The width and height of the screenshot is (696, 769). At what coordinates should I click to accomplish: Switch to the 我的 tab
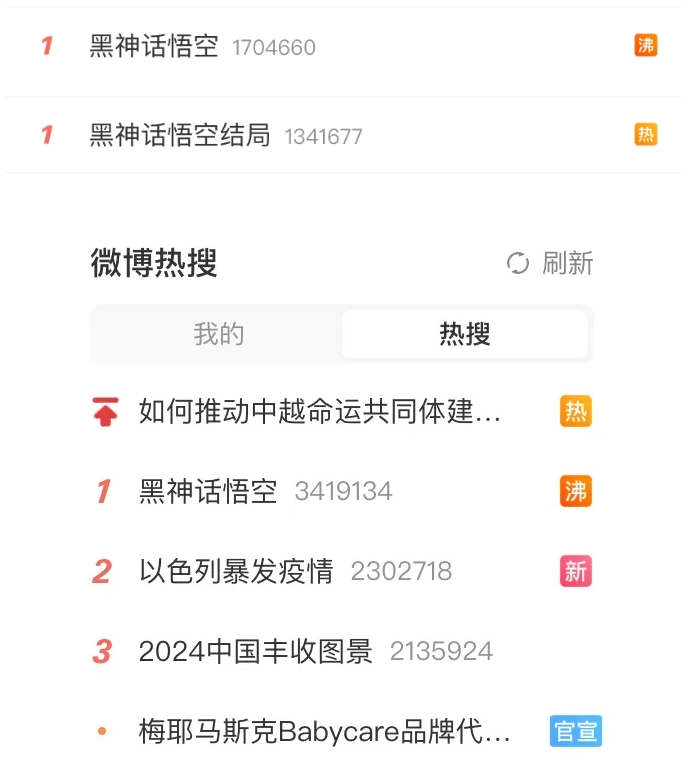click(218, 334)
